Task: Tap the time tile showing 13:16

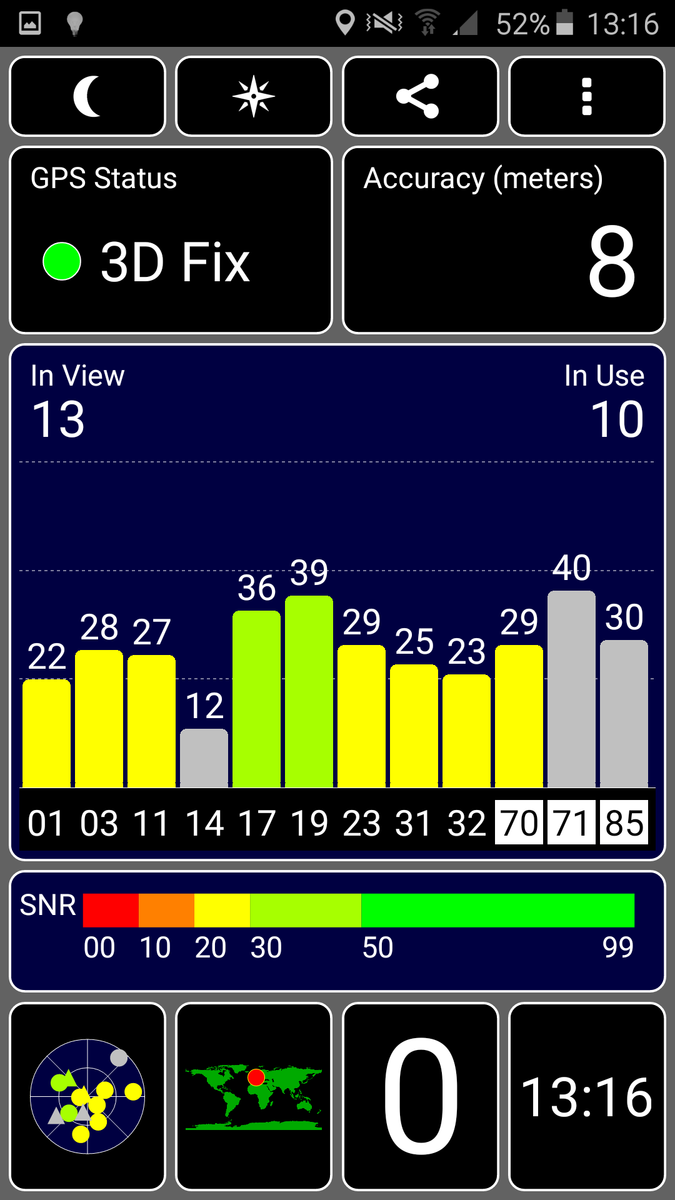Action: [x=587, y=1096]
